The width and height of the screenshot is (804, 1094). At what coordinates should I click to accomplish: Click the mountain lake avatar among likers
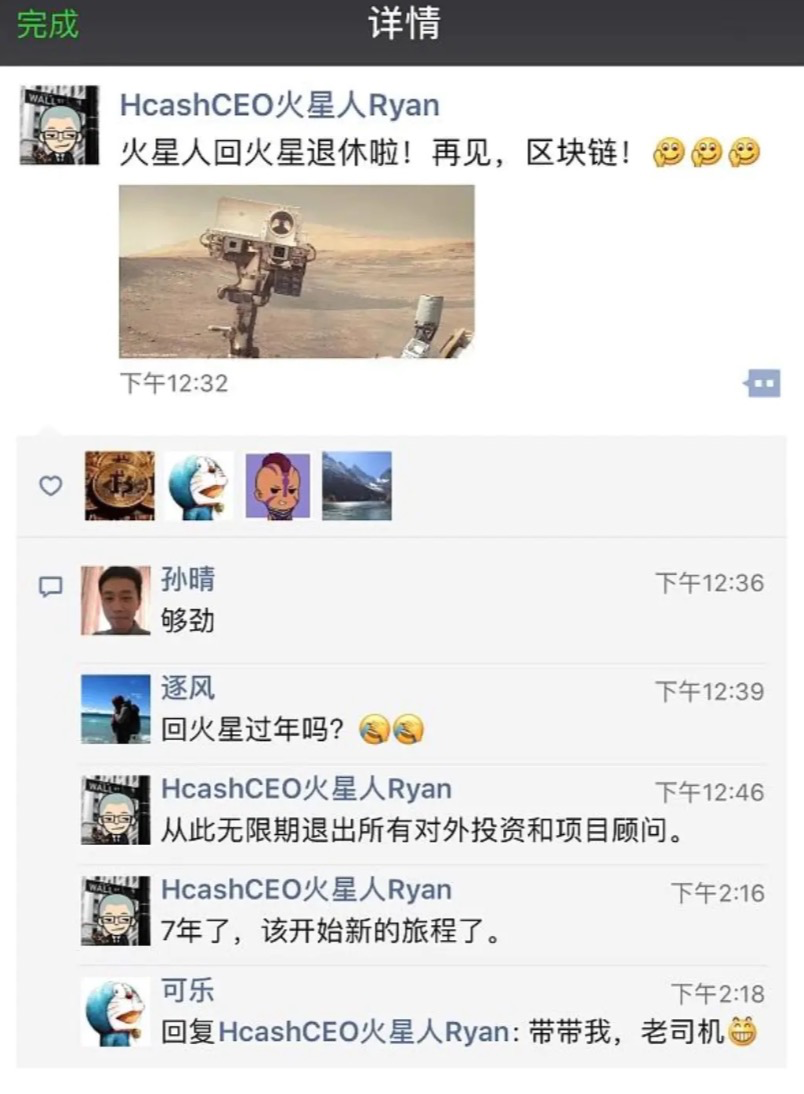click(357, 486)
